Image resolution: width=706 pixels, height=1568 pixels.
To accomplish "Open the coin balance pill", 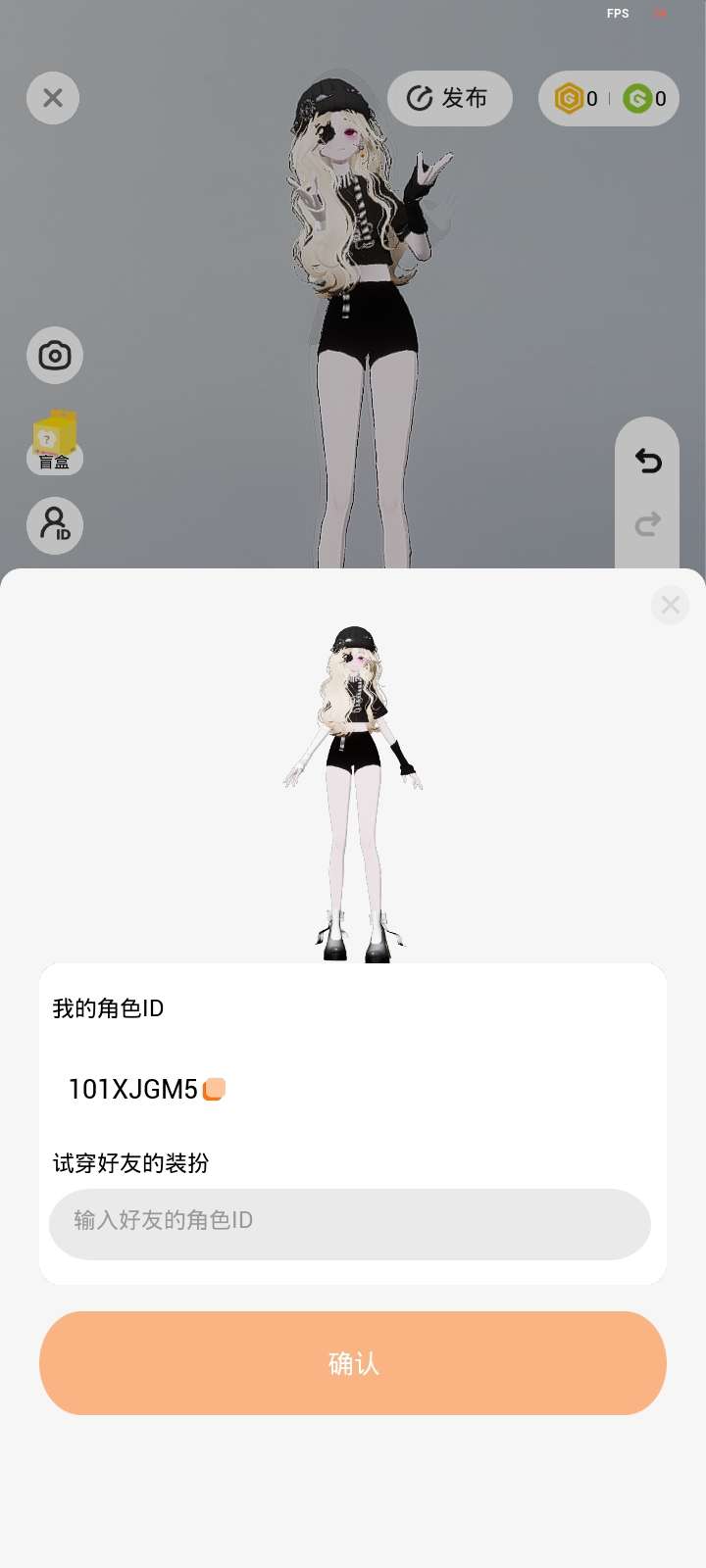I will 608,98.
